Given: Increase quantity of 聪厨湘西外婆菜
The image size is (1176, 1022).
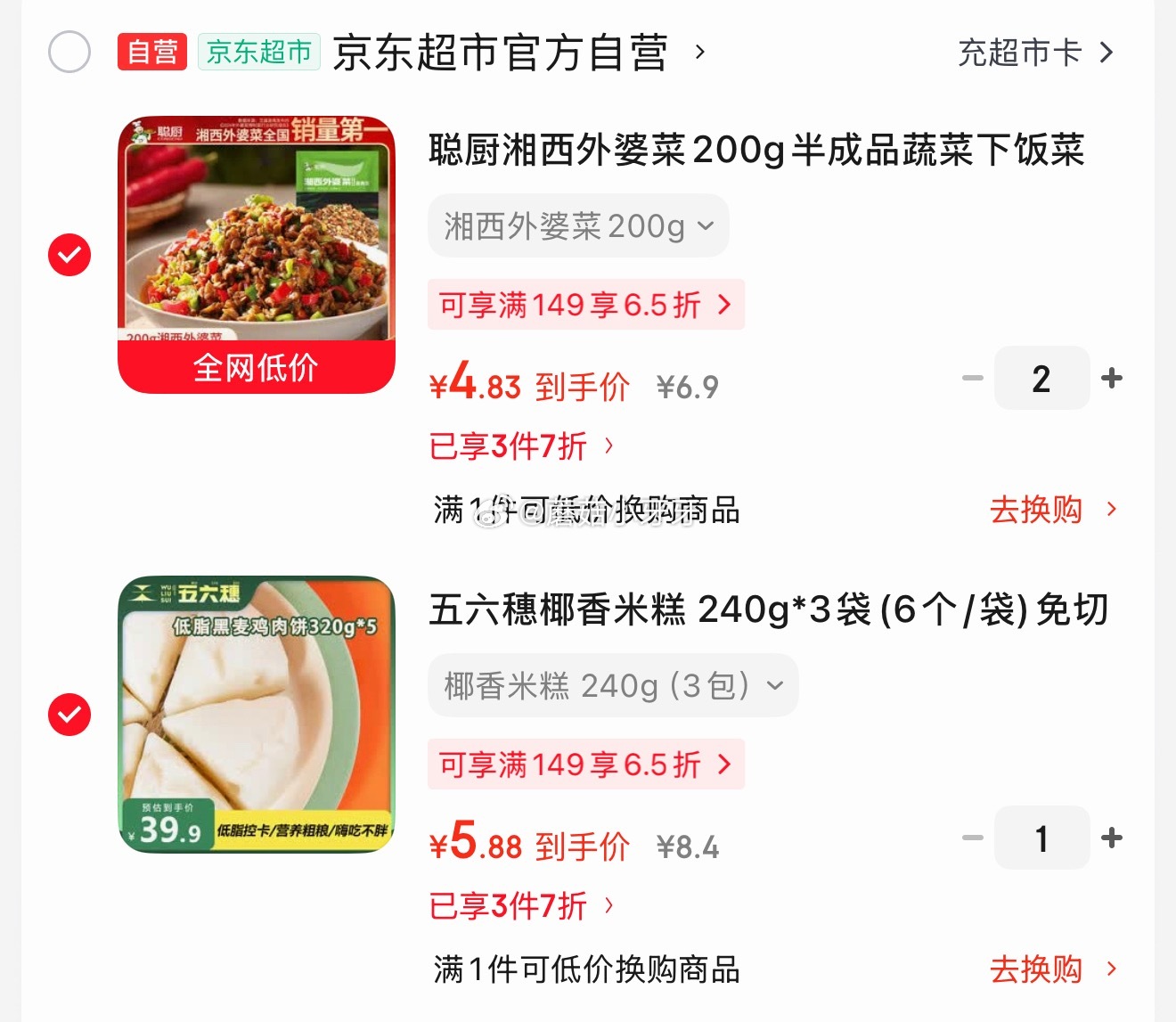Looking at the screenshot, I should pos(1111,379).
